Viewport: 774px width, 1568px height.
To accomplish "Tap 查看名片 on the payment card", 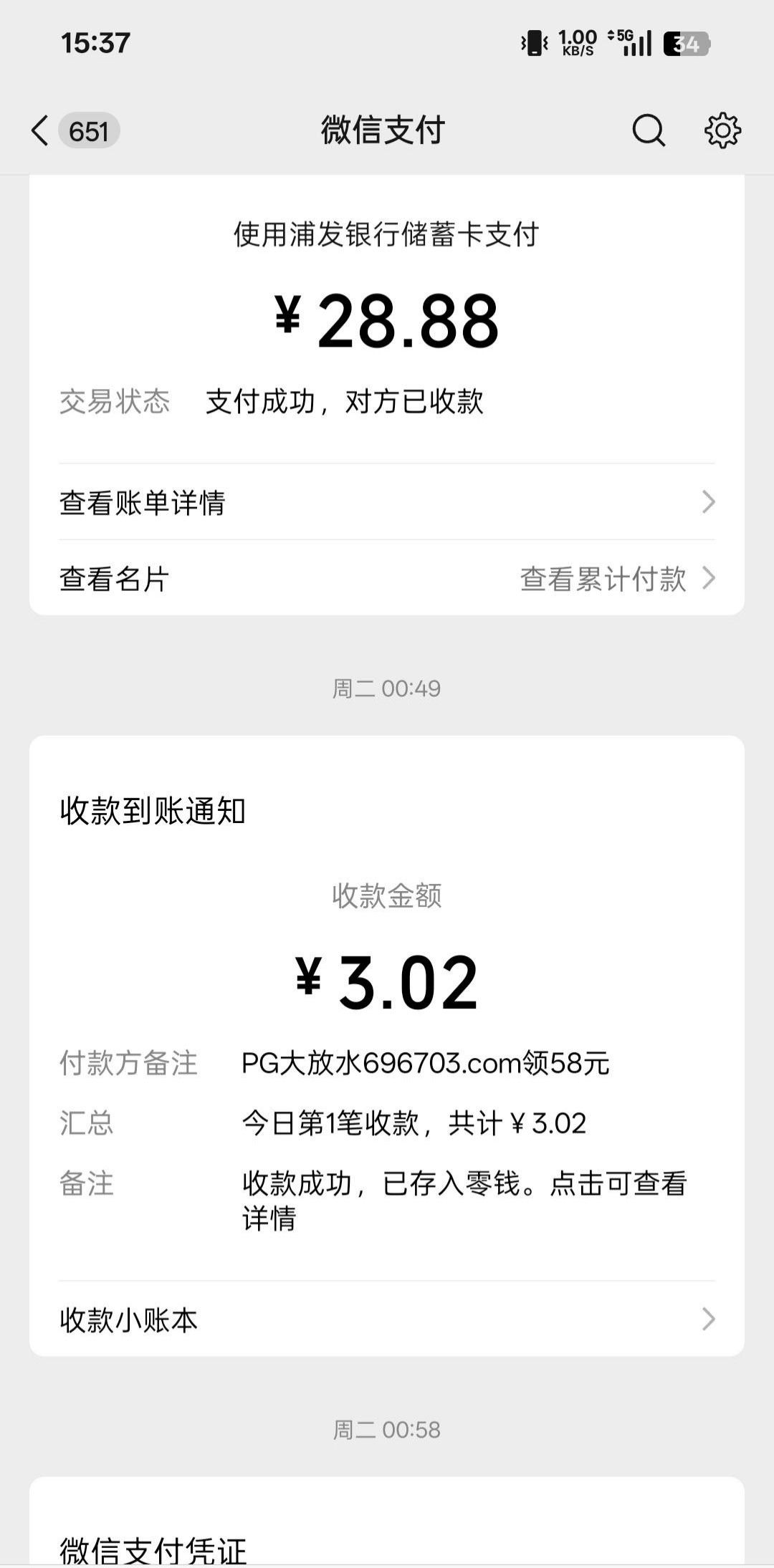I will (115, 579).
